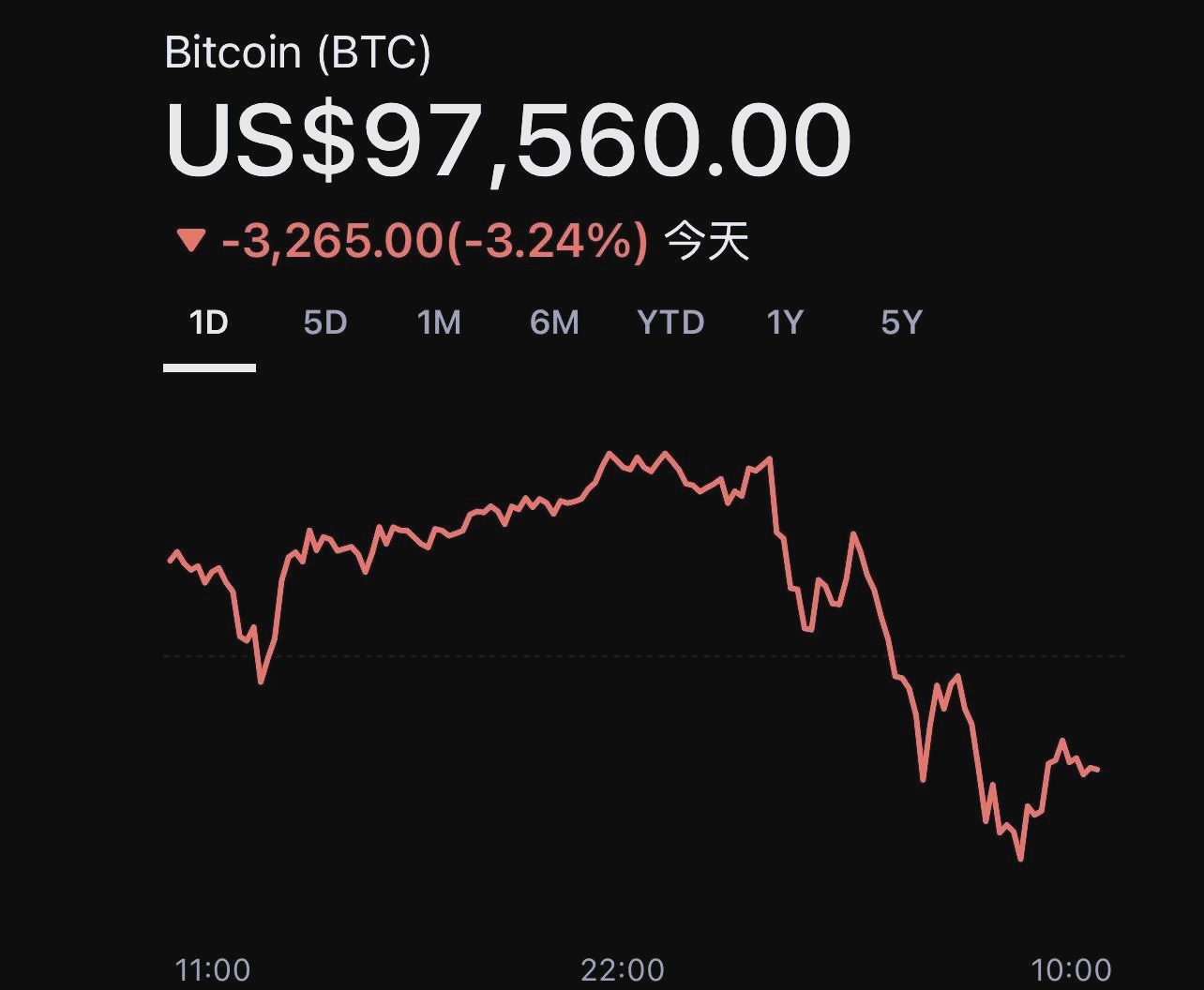
Task: Switch to the 6M time range
Action: (554, 323)
